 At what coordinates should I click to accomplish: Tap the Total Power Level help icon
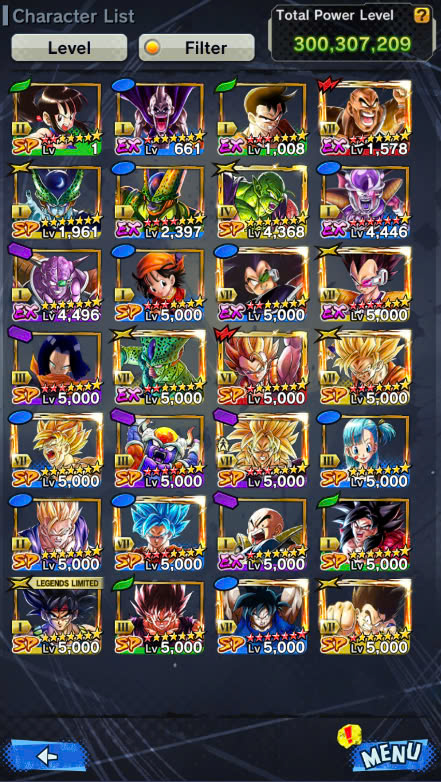(x=422, y=15)
